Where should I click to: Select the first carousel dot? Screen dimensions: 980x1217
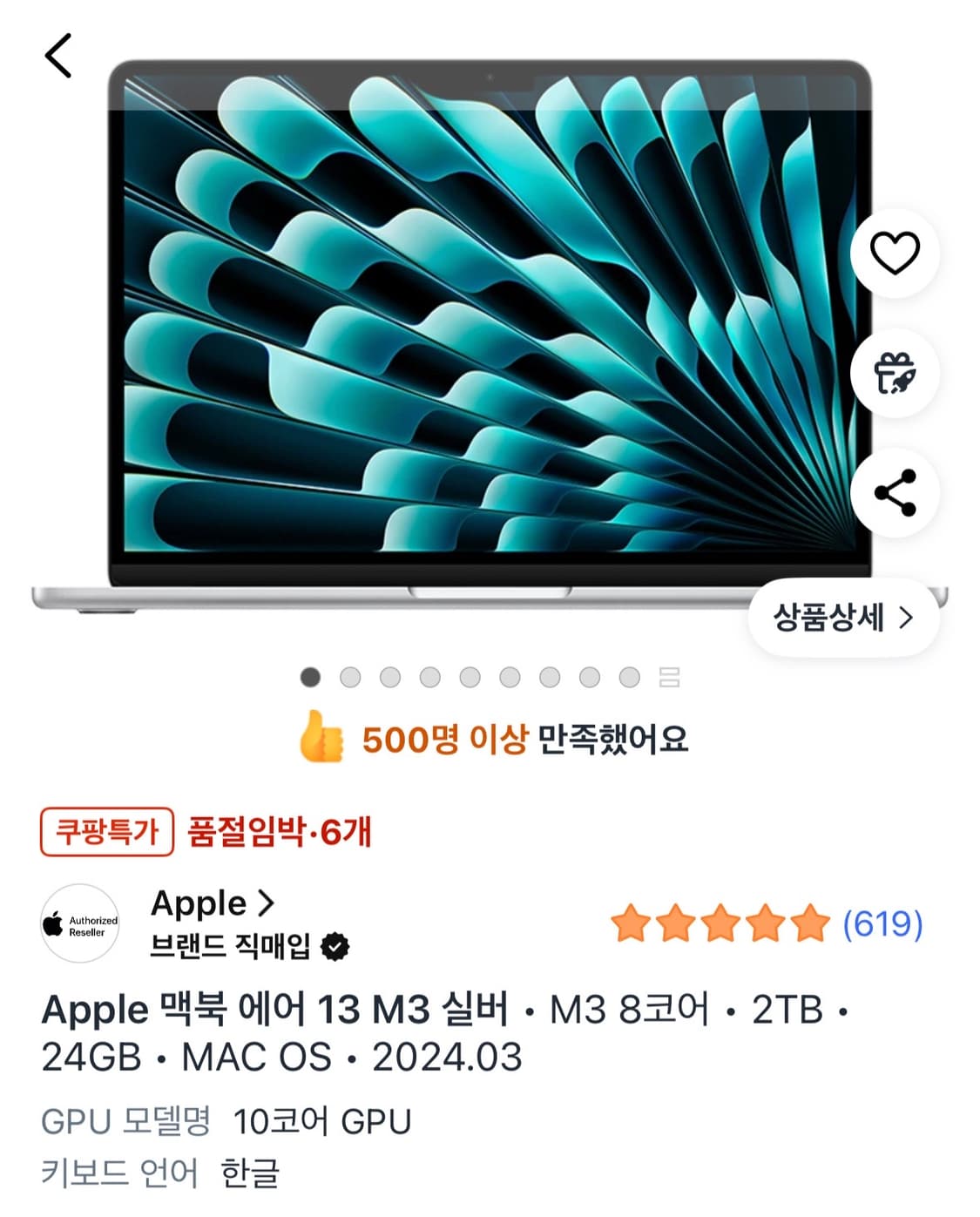tap(310, 676)
